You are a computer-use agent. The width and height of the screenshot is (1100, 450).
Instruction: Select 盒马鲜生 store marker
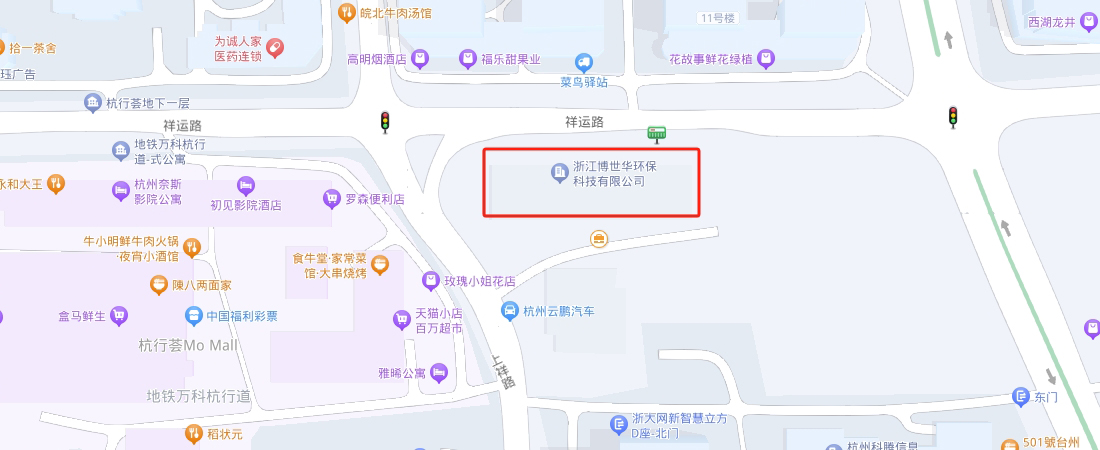pyautogui.click(x=120, y=316)
